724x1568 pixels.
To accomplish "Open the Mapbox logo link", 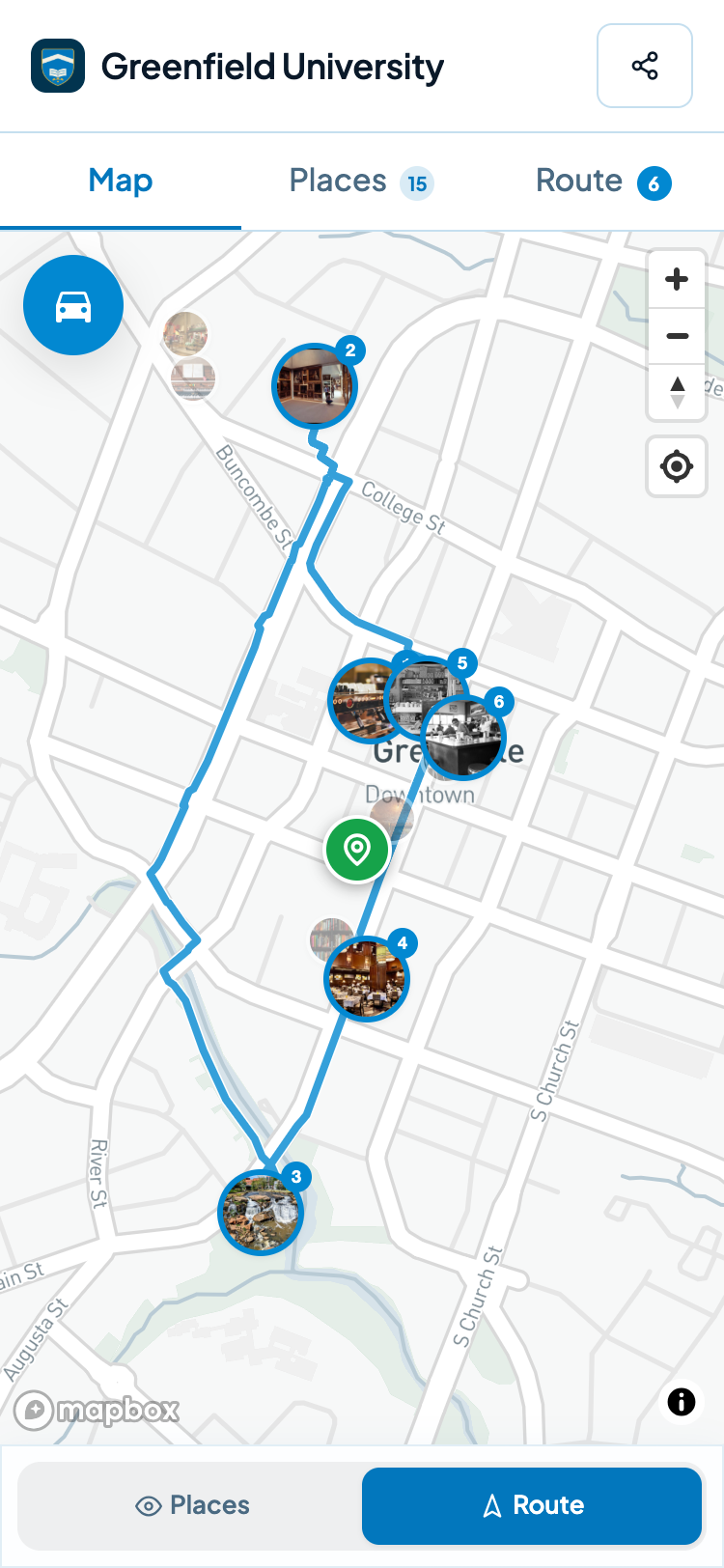I will pyautogui.click(x=97, y=1411).
